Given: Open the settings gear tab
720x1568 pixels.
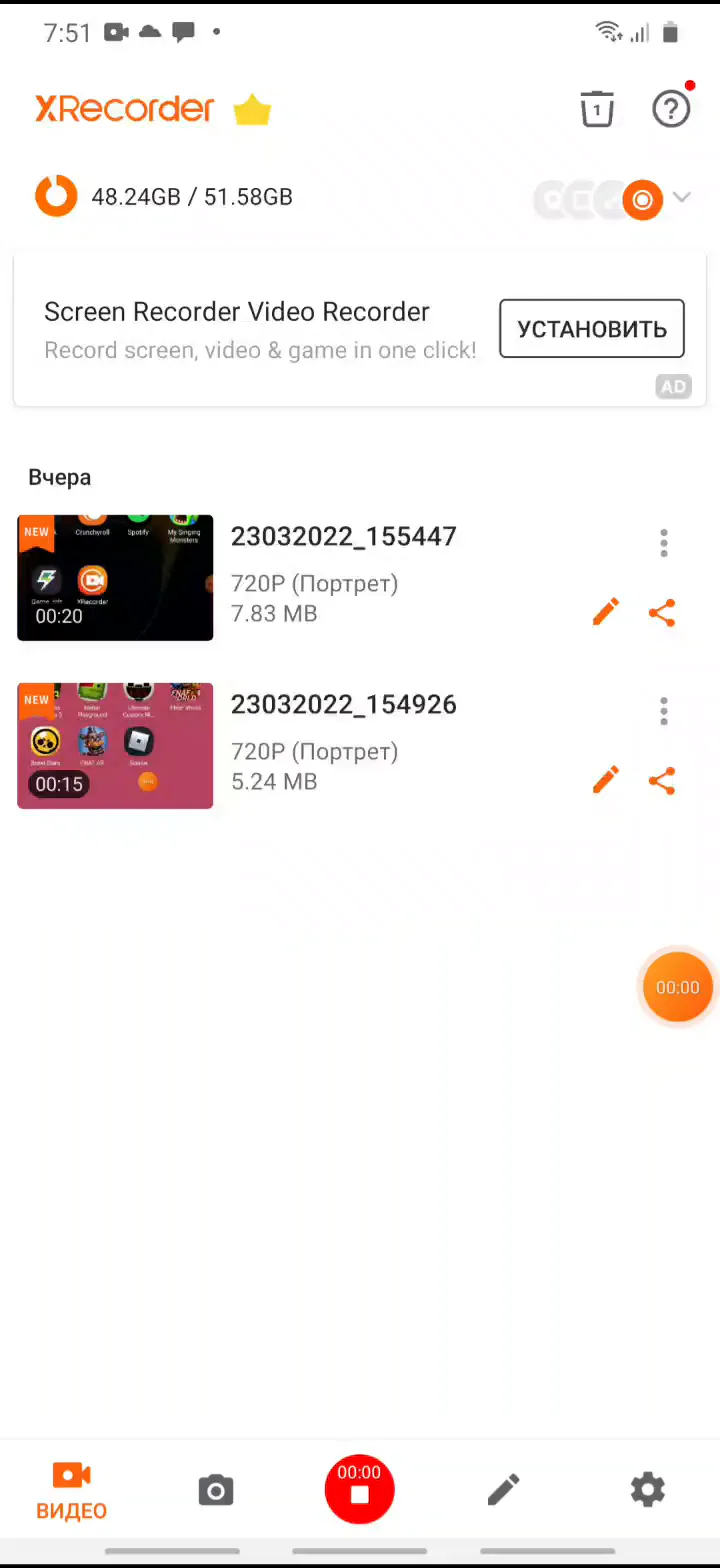Looking at the screenshot, I should (x=648, y=1490).
